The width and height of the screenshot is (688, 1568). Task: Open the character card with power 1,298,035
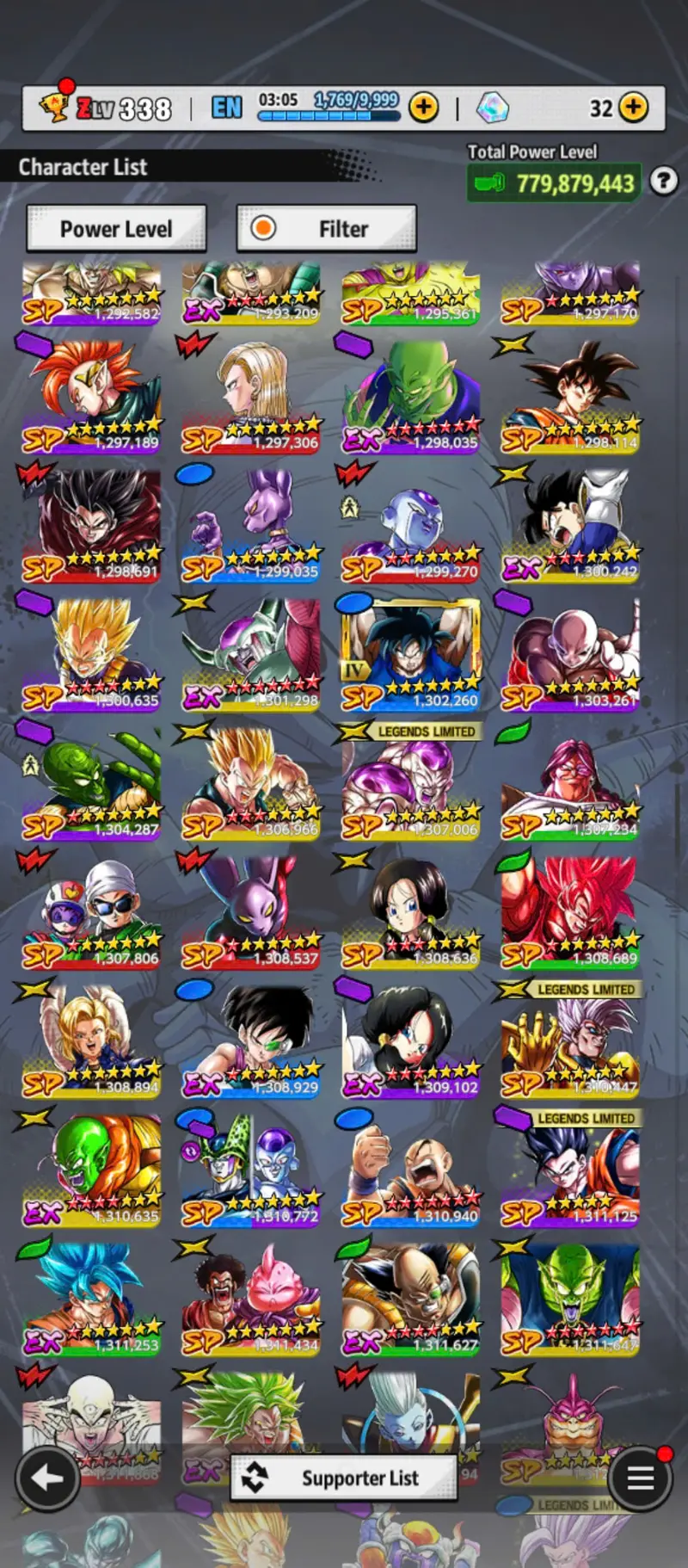point(411,398)
